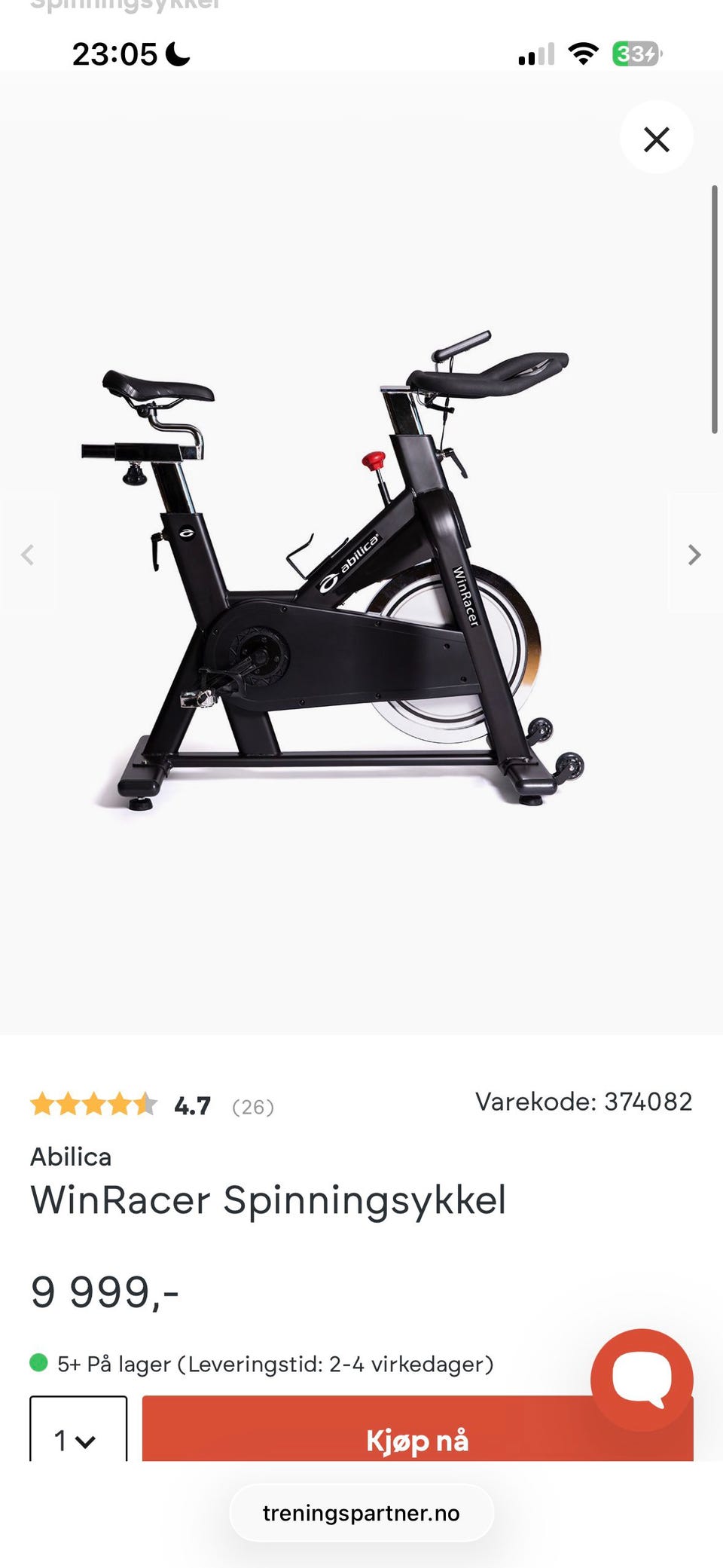Image resolution: width=723 pixels, height=1568 pixels.
Task: Open the 4.7 star reviews rating
Action: (x=152, y=1105)
